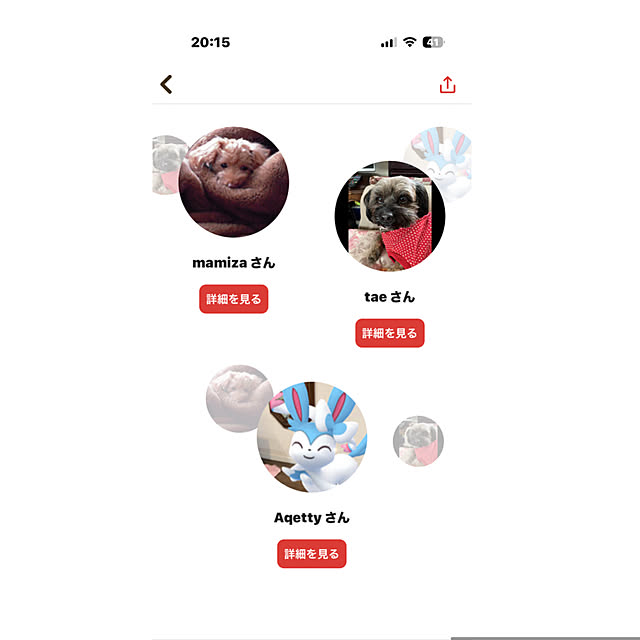640x640 pixels.
Task: Open tae's dog profile picture
Action: [389, 216]
